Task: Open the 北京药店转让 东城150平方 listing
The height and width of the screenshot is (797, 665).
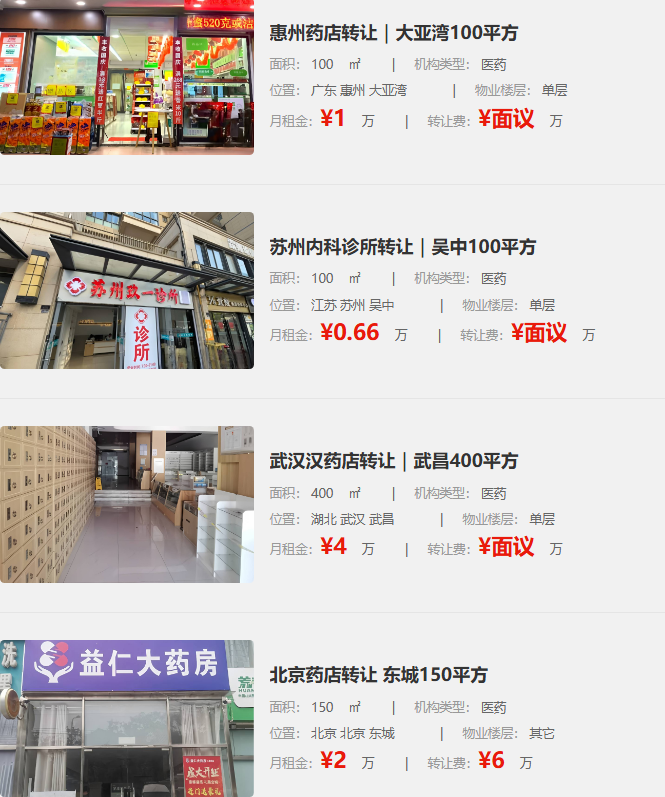Action: coord(378,675)
